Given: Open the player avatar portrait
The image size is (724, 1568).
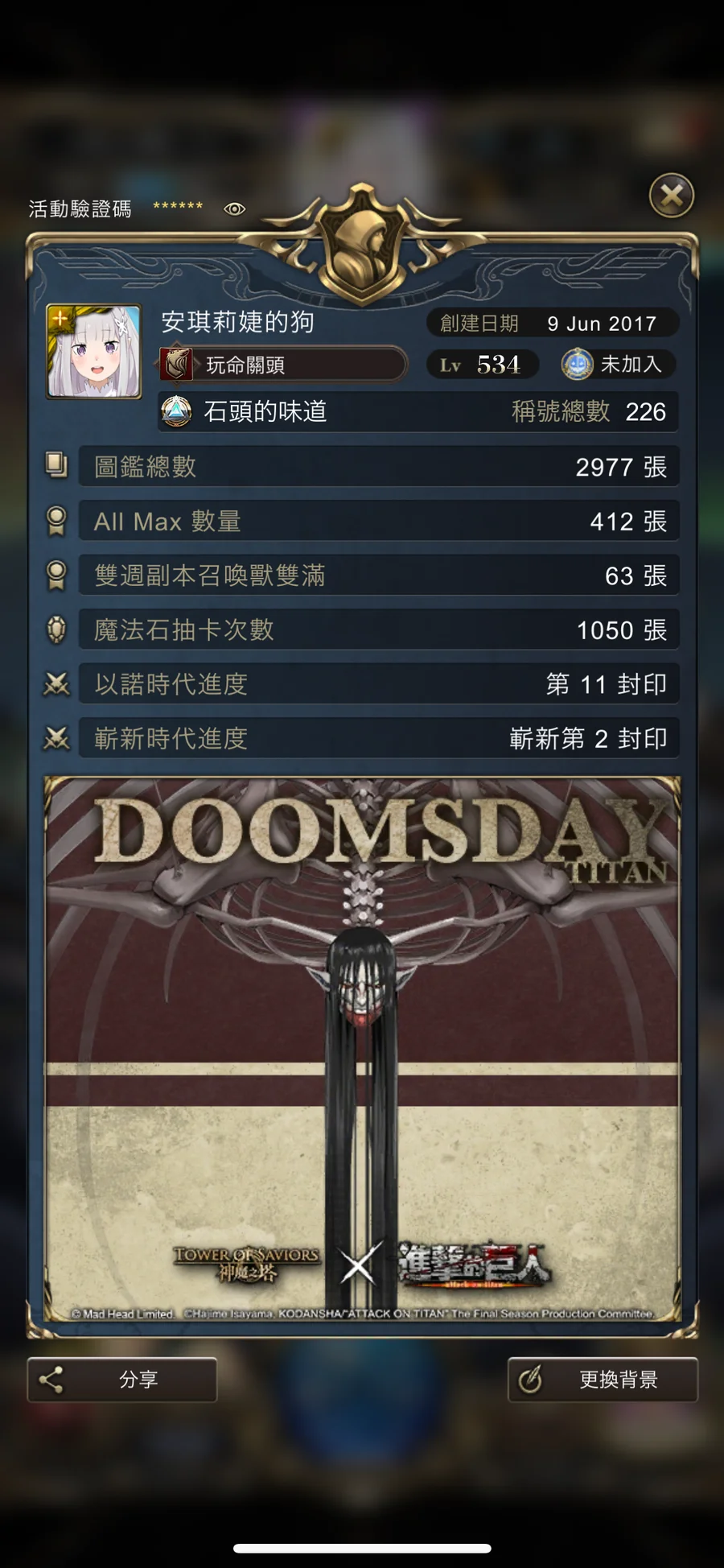Looking at the screenshot, I should (x=94, y=351).
